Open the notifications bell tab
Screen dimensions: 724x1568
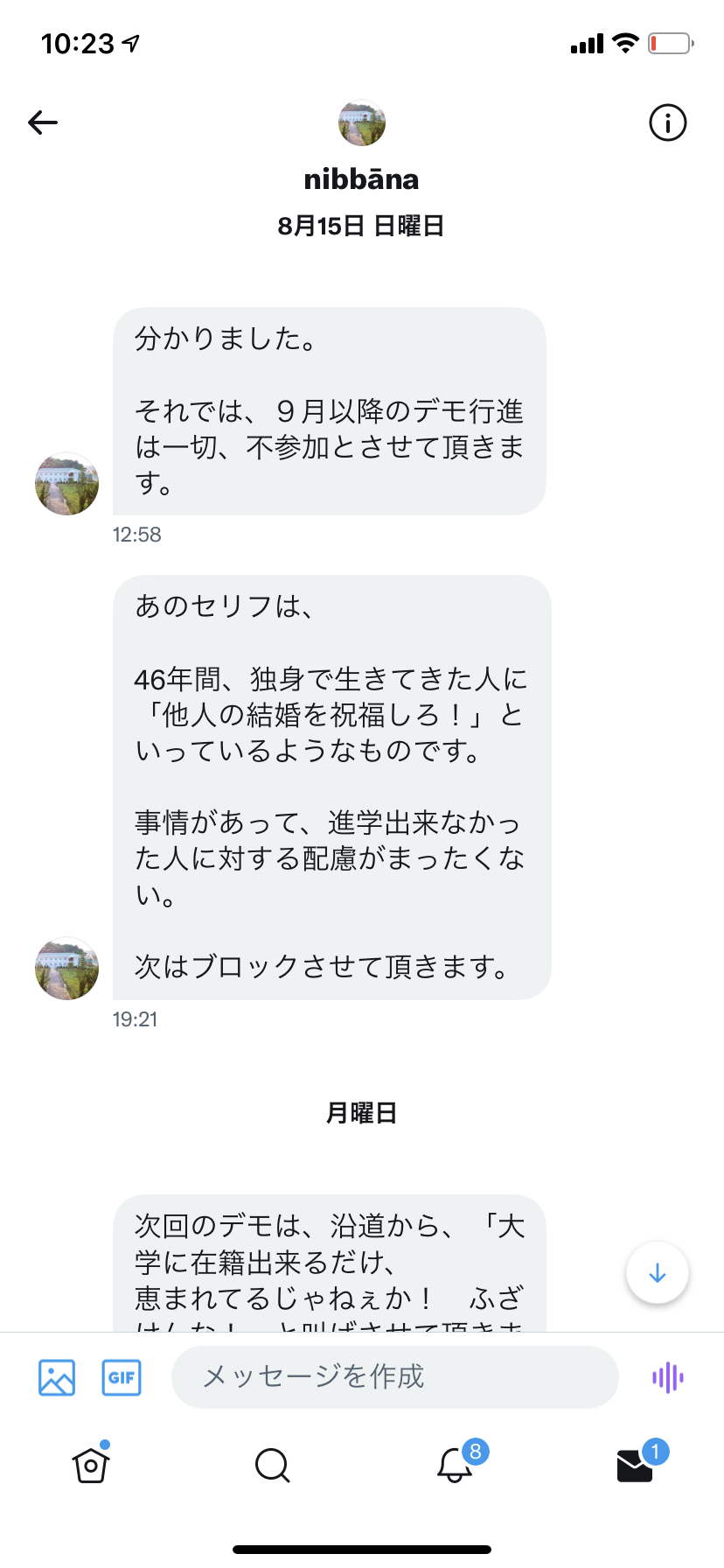click(455, 1465)
